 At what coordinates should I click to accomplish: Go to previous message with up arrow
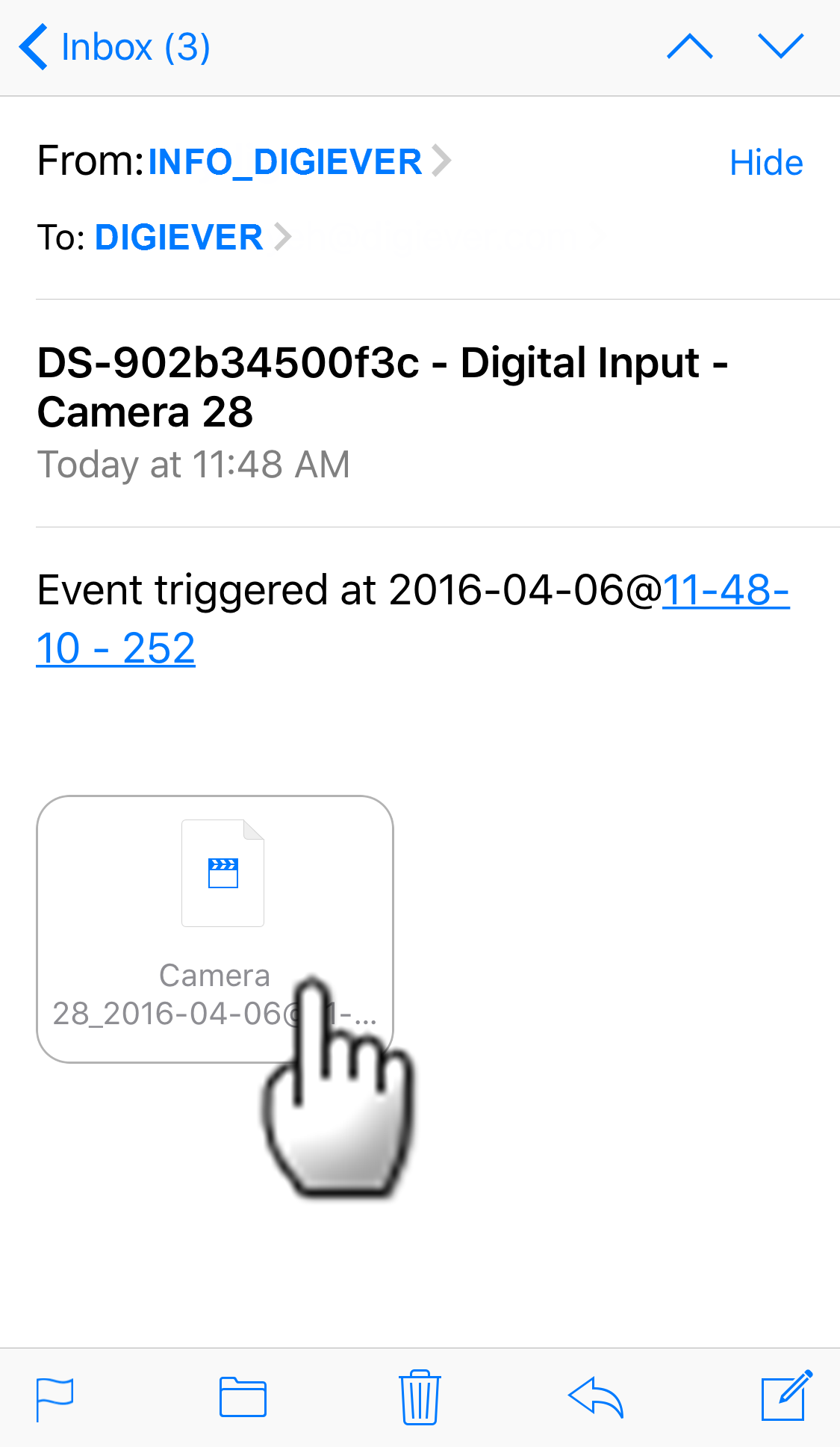[689, 47]
